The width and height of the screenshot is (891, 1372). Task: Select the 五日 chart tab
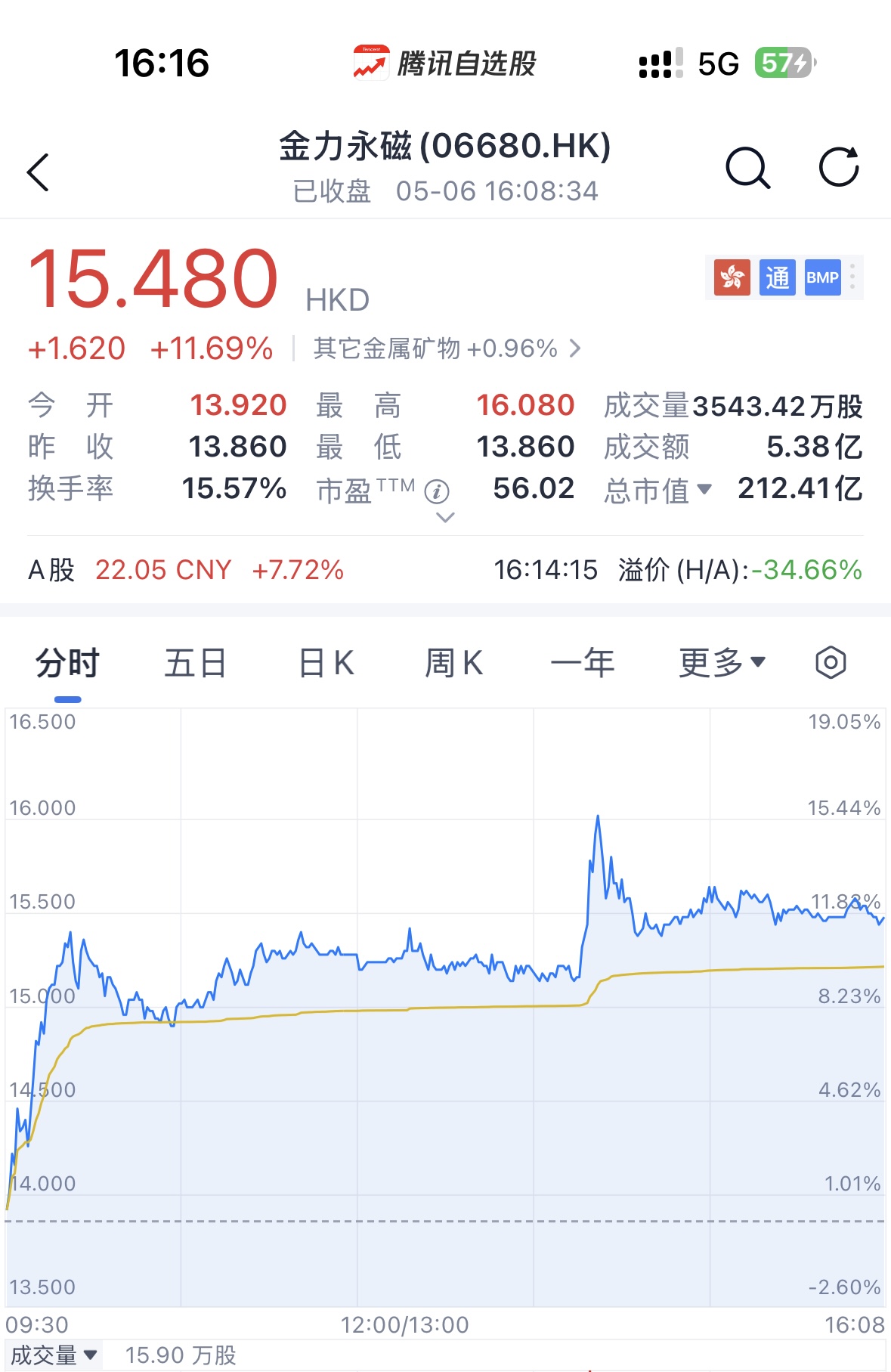[x=193, y=663]
